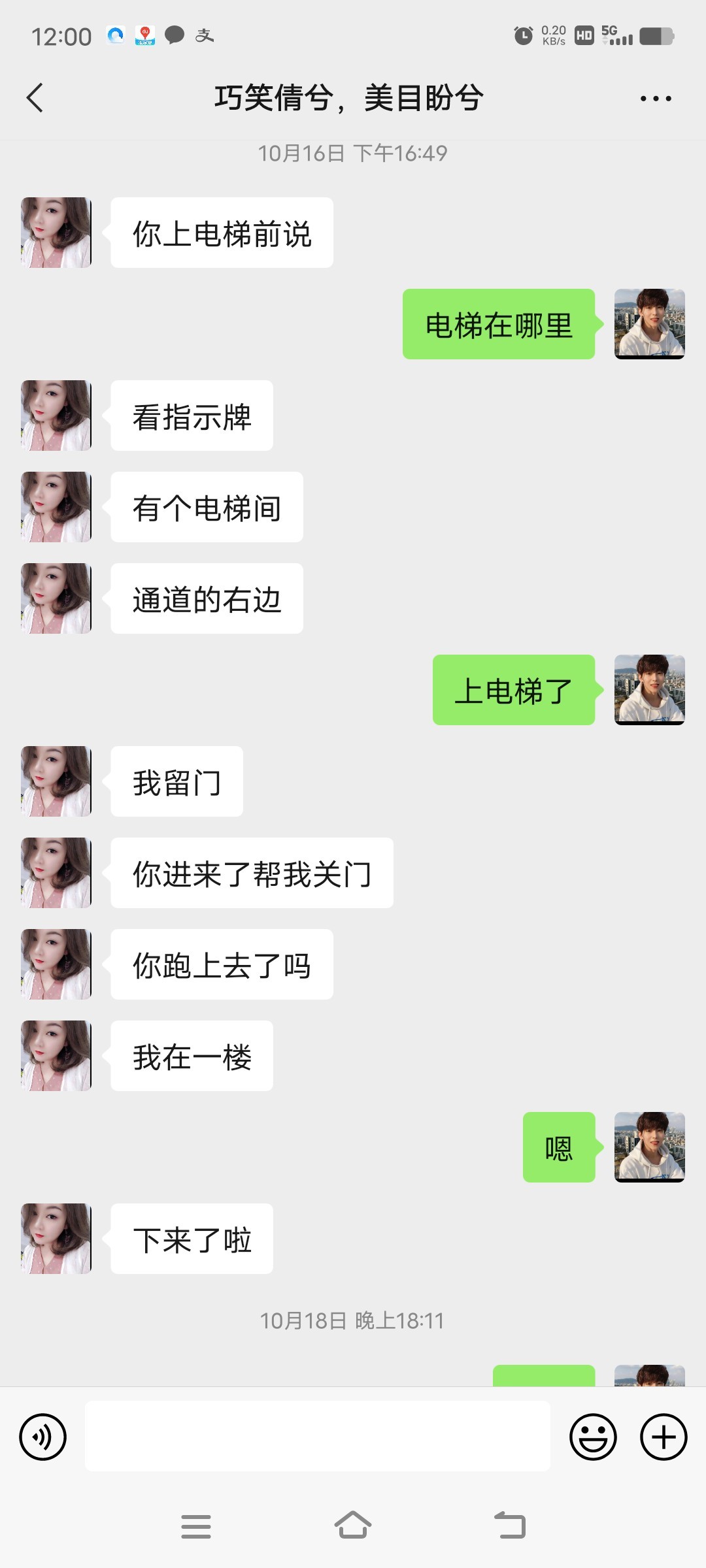Open the plus attachment menu
This screenshot has width=706, height=1568.
[x=664, y=1437]
